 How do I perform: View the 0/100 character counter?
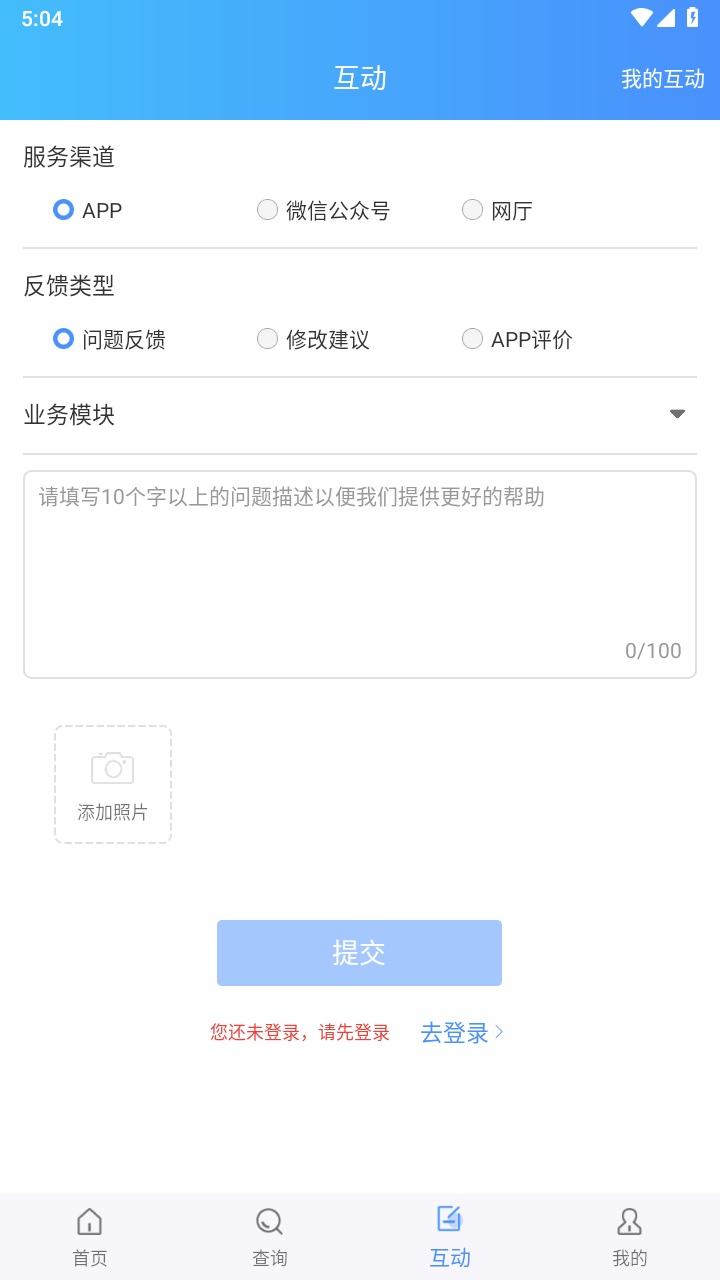(652, 650)
